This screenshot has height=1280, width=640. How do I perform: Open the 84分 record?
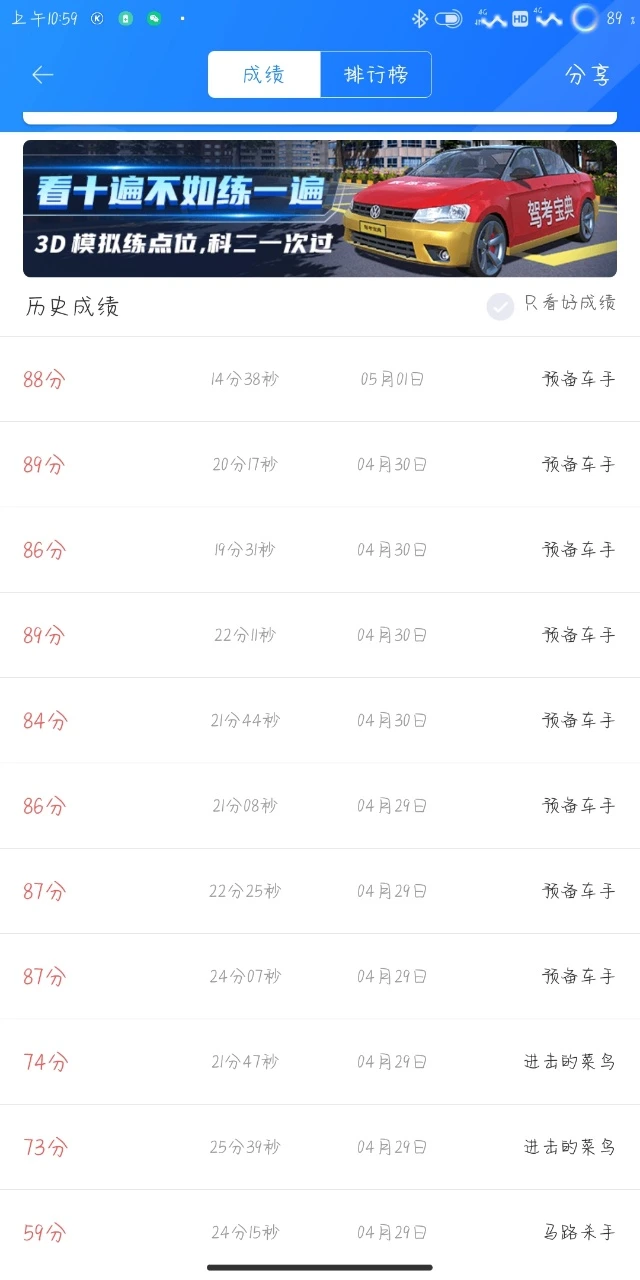coord(320,720)
